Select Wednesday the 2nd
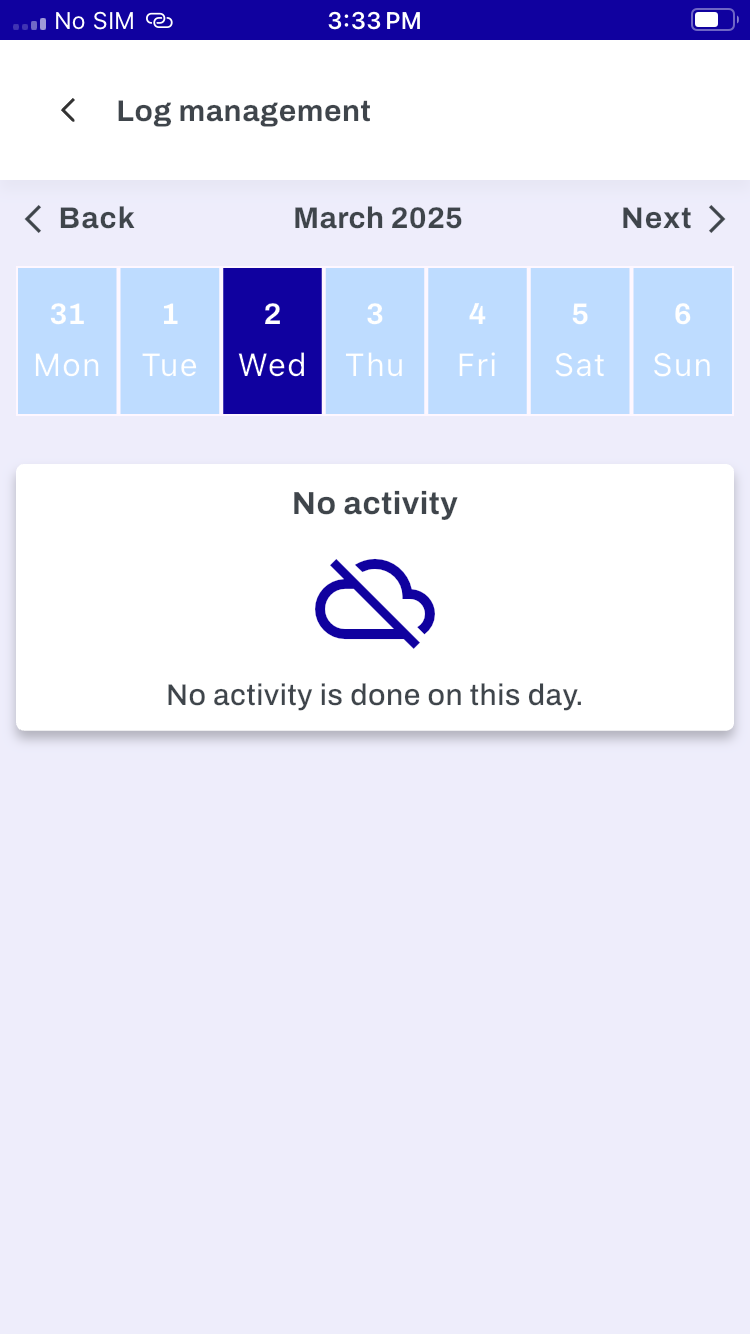750x1334 pixels. tap(272, 340)
